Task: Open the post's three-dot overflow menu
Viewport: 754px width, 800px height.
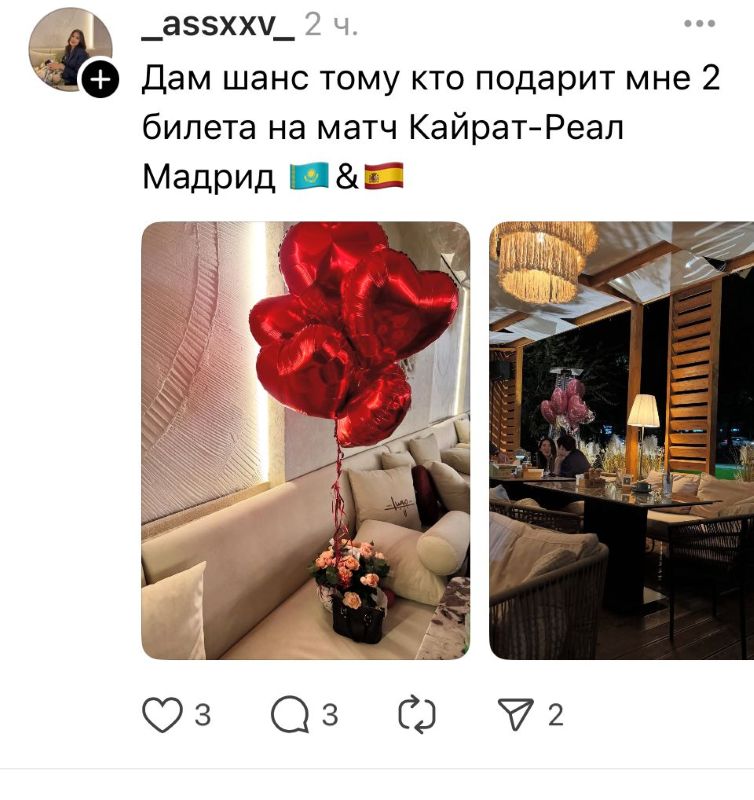Action: point(700,24)
